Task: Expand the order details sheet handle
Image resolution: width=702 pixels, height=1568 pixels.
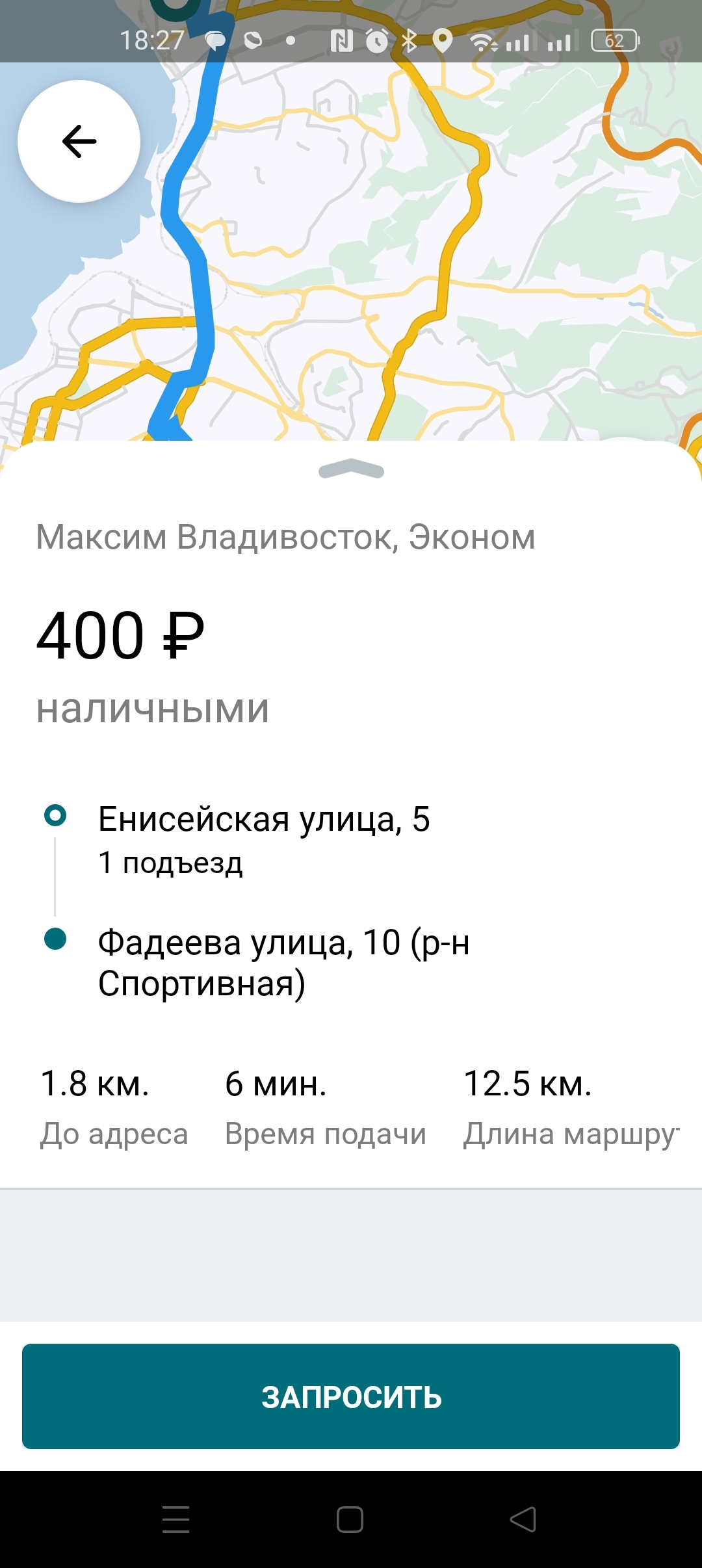Action: tap(351, 469)
